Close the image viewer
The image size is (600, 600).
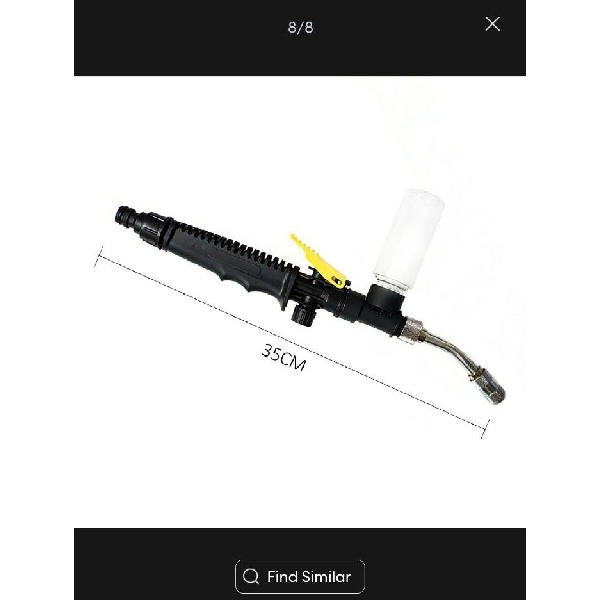492,25
